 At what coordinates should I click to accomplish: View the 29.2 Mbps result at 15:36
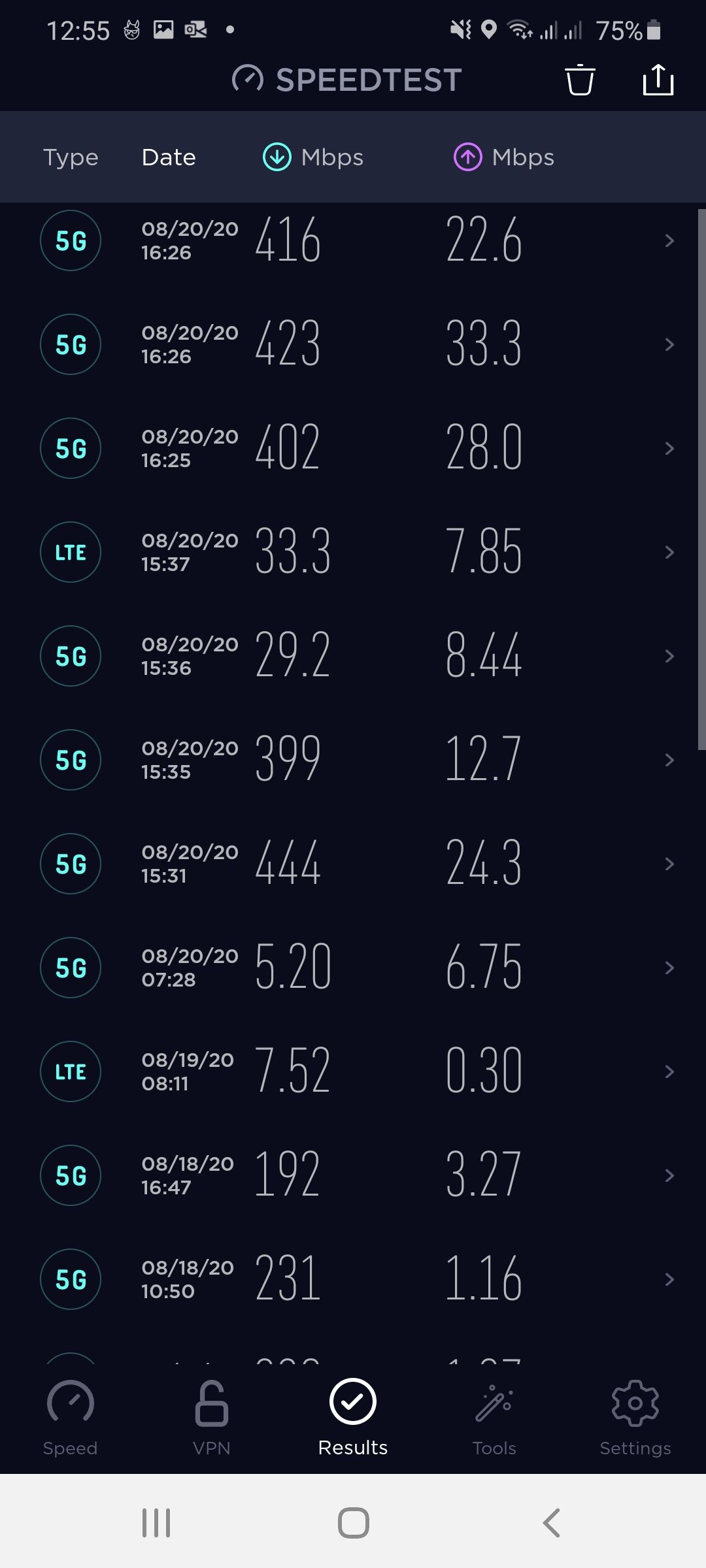(x=353, y=656)
